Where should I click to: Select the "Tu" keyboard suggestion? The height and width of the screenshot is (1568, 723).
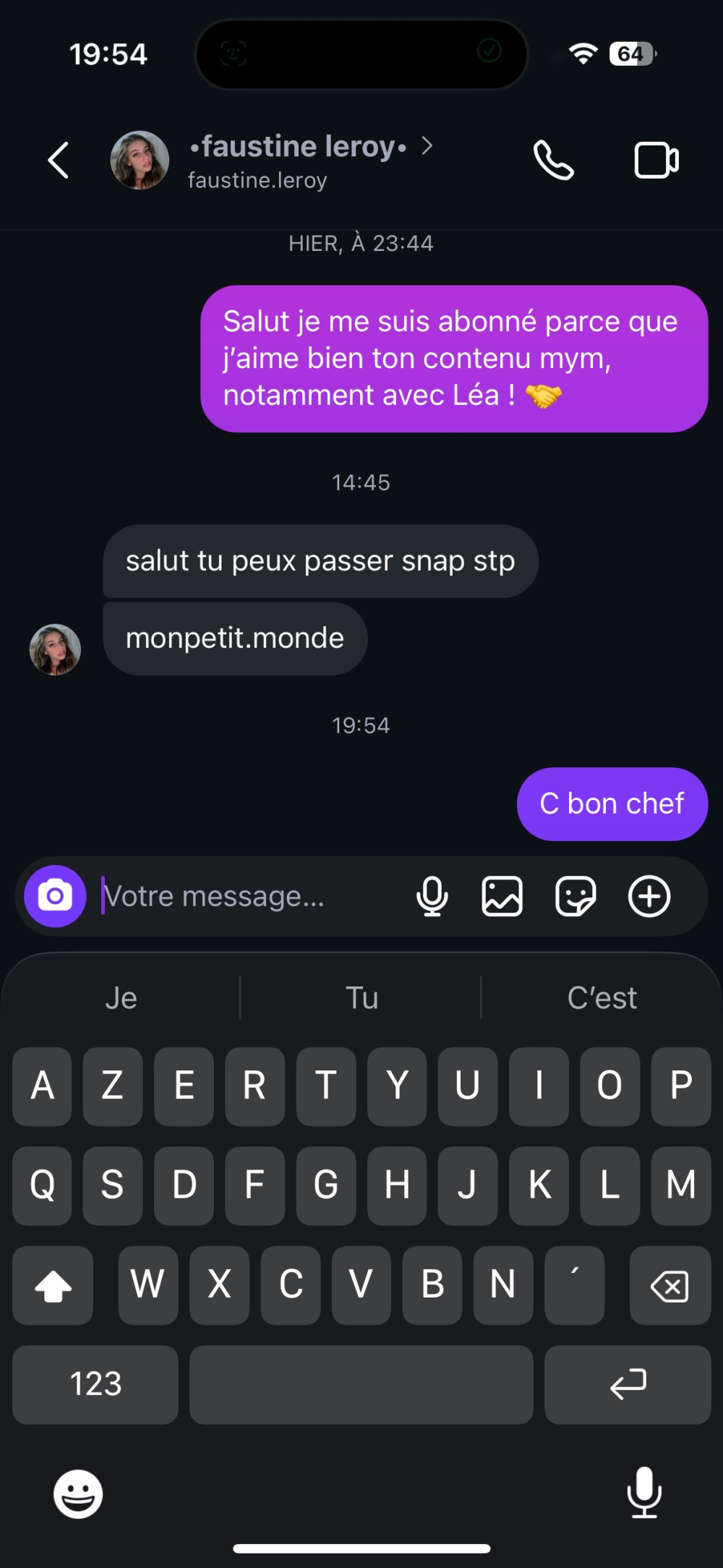coord(361,998)
